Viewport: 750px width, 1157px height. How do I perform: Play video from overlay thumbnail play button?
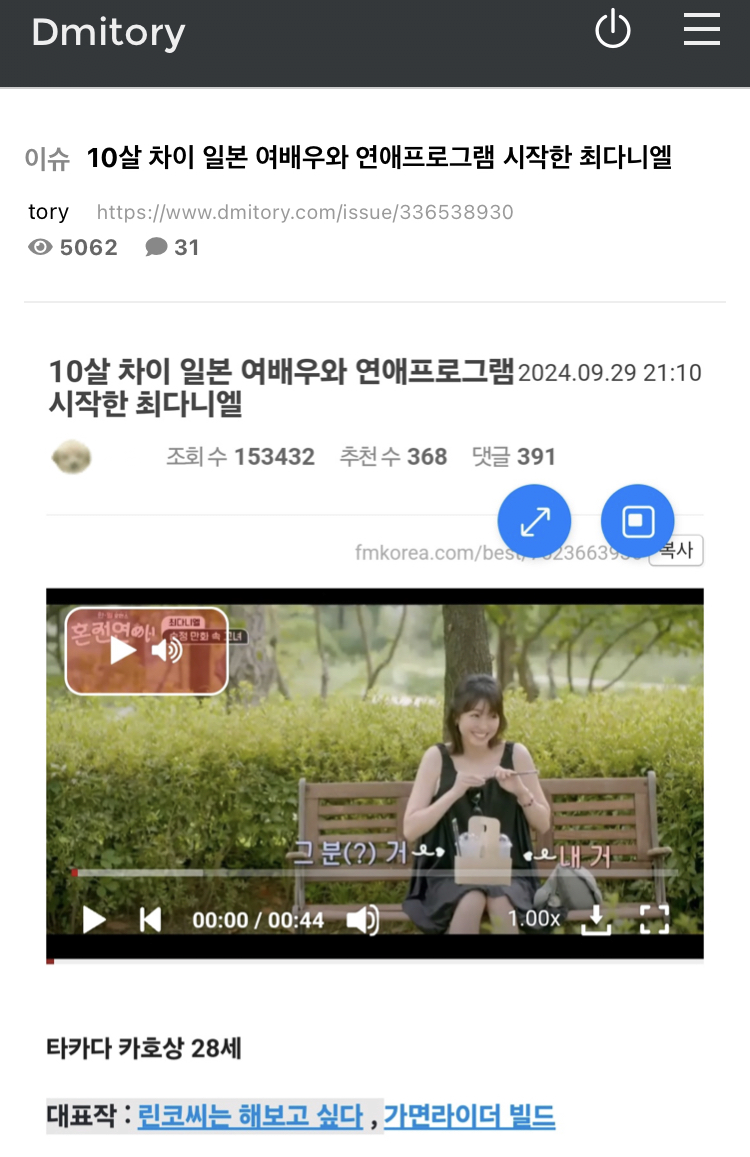pos(122,651)
